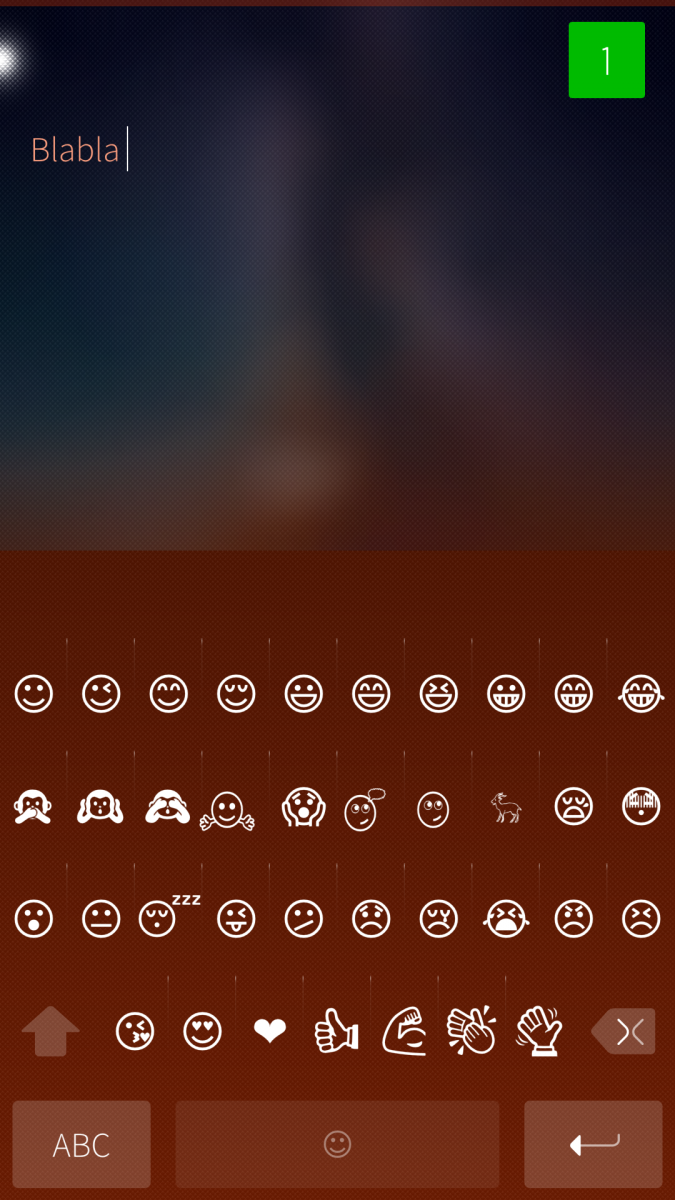Insert the see-no-evil monkey emoji
Image resolution: width=675 pixels, height=1200 pixels.
168,806
